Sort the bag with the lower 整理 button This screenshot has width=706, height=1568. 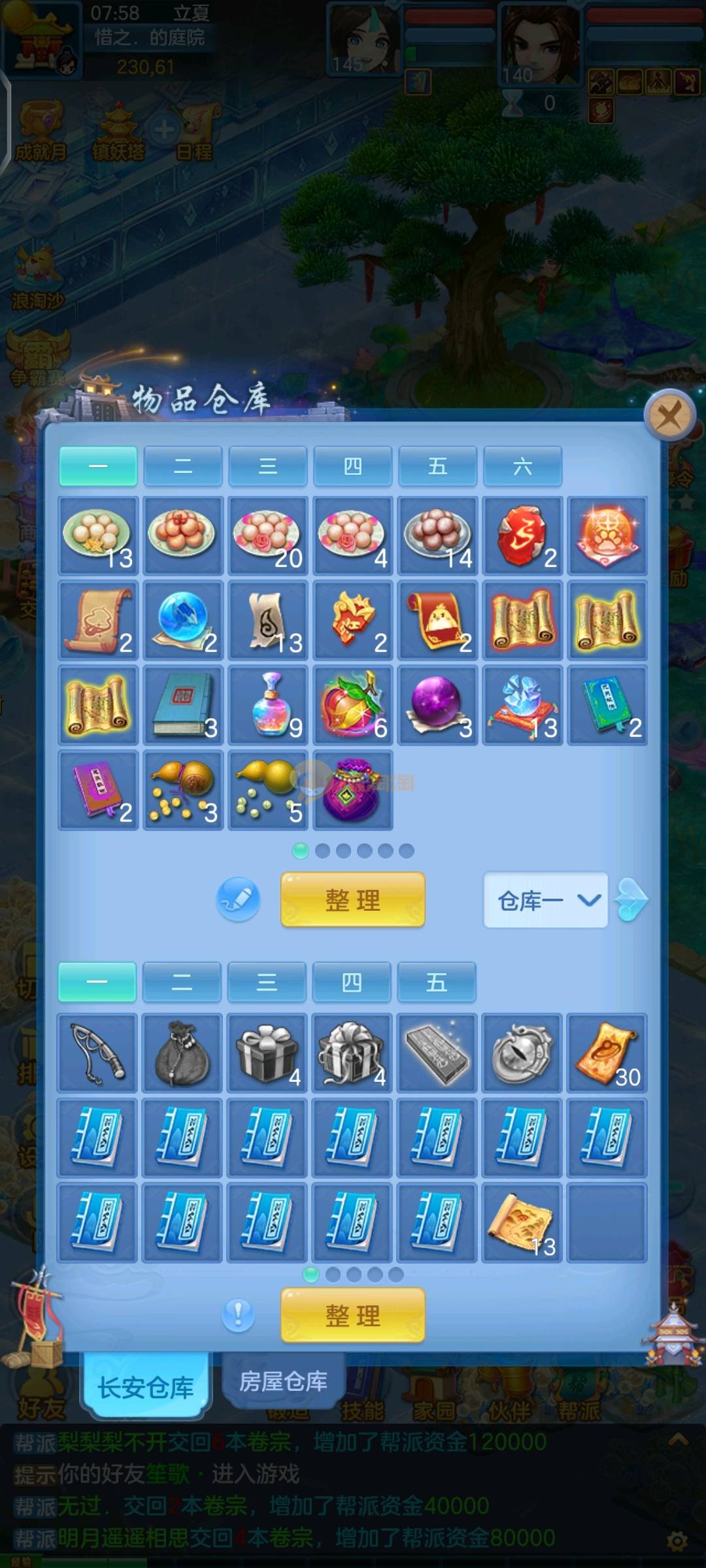coord(352,1315)
